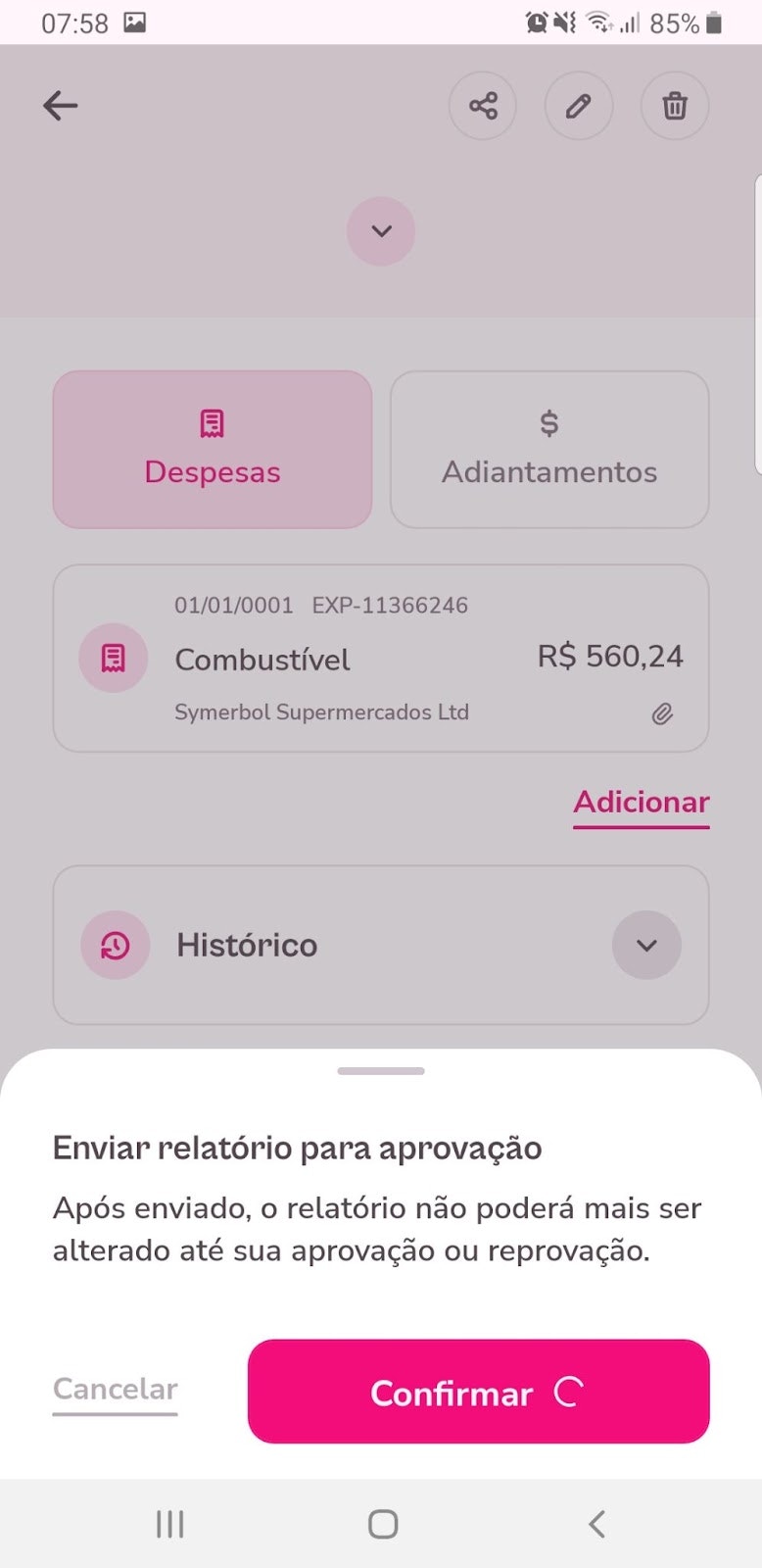Tap the dollar icon on the Adiantamentos tab
Image resolution: width=762 pixels, height=1568 pixels.
coord(548,423)
